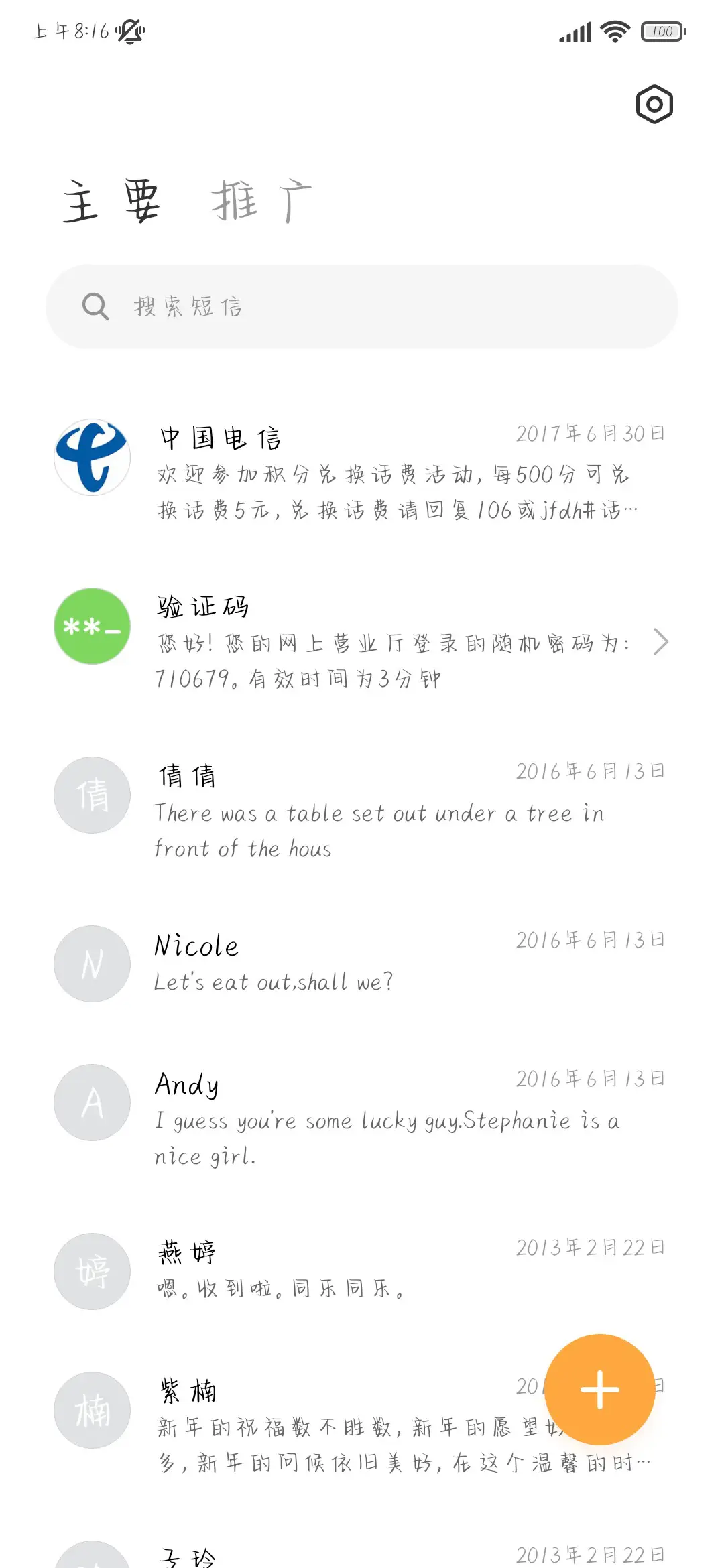Tap the battery indicator in status bar
The image size is (724, 1568).
tap(662, 31)
